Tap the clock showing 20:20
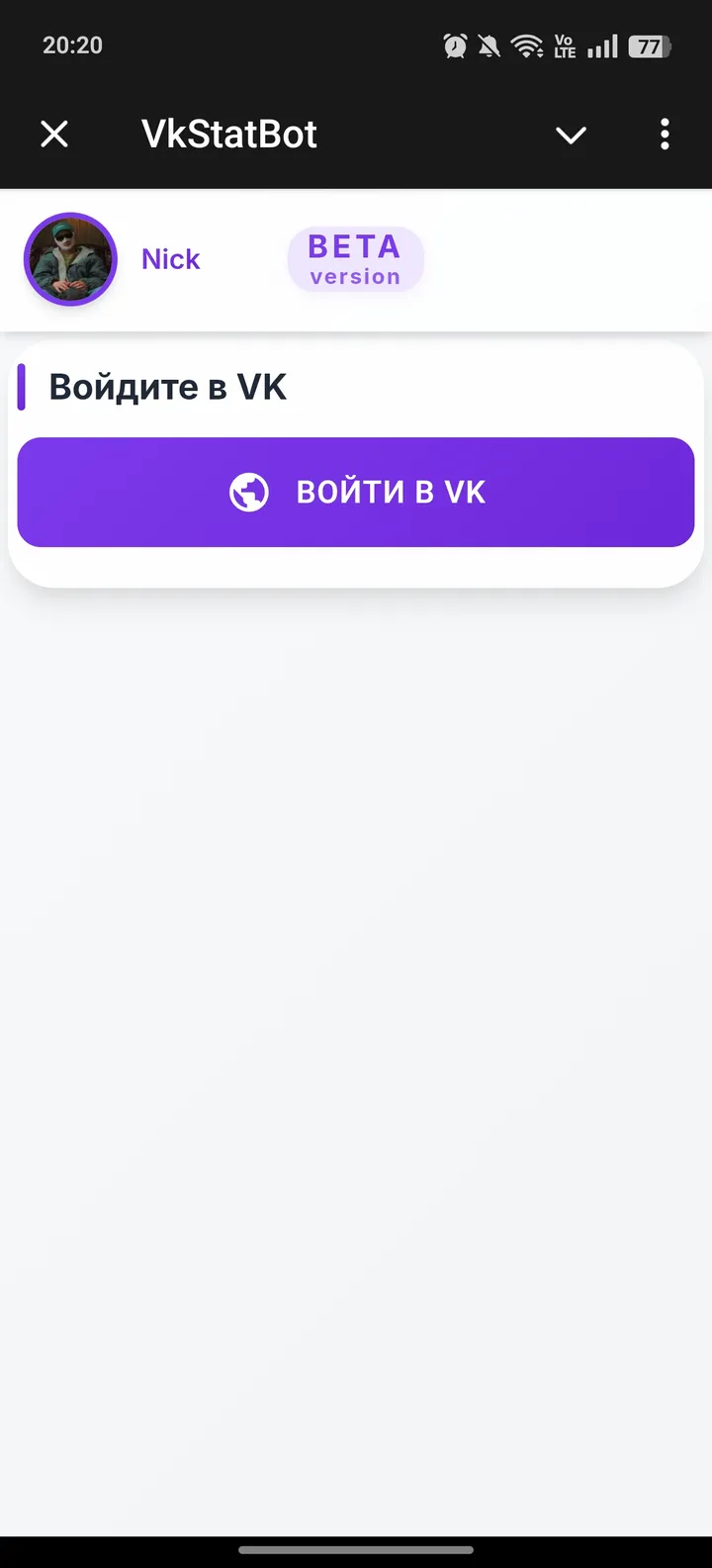The height and width of the screenshot is (1568, 712). (x=70, y=45)
